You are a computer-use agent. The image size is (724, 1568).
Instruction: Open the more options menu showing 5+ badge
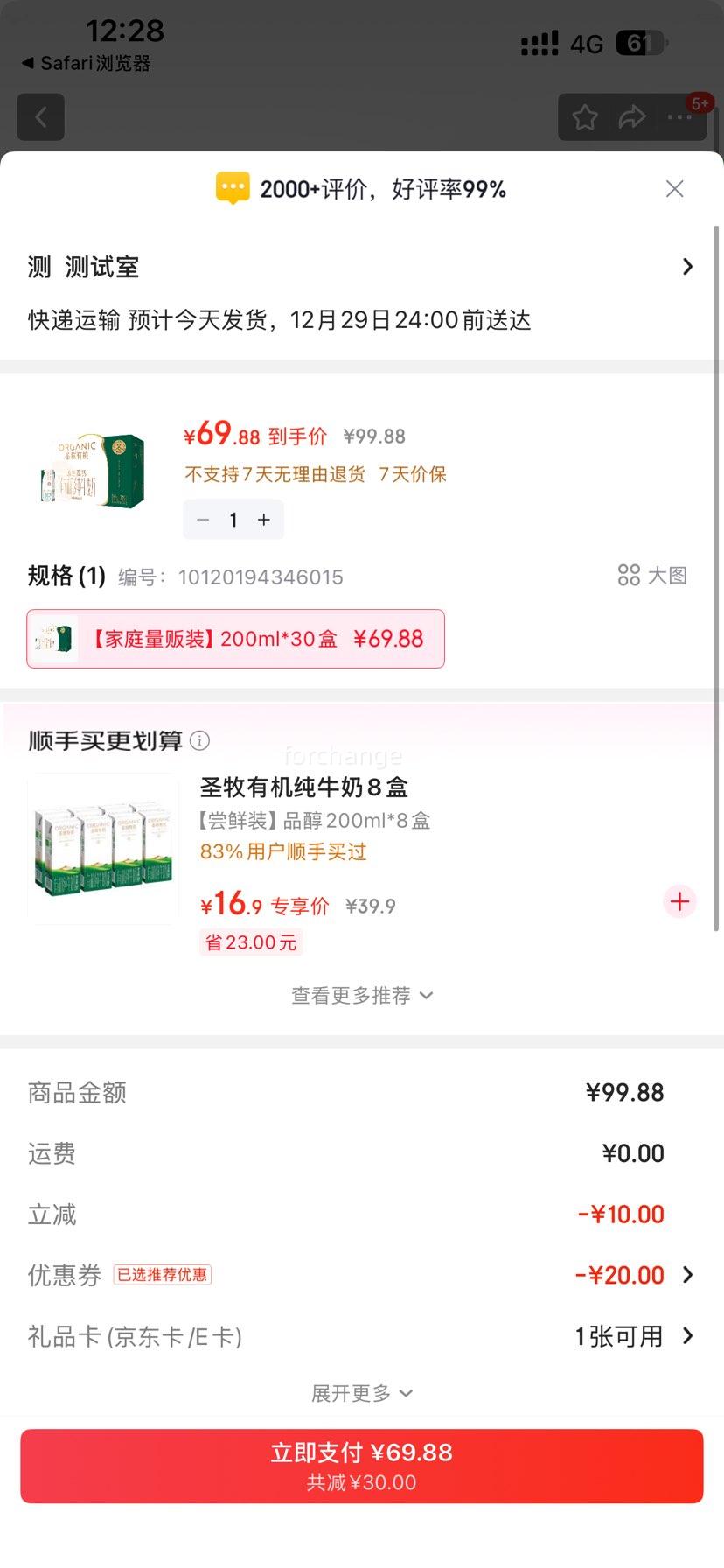680,116
